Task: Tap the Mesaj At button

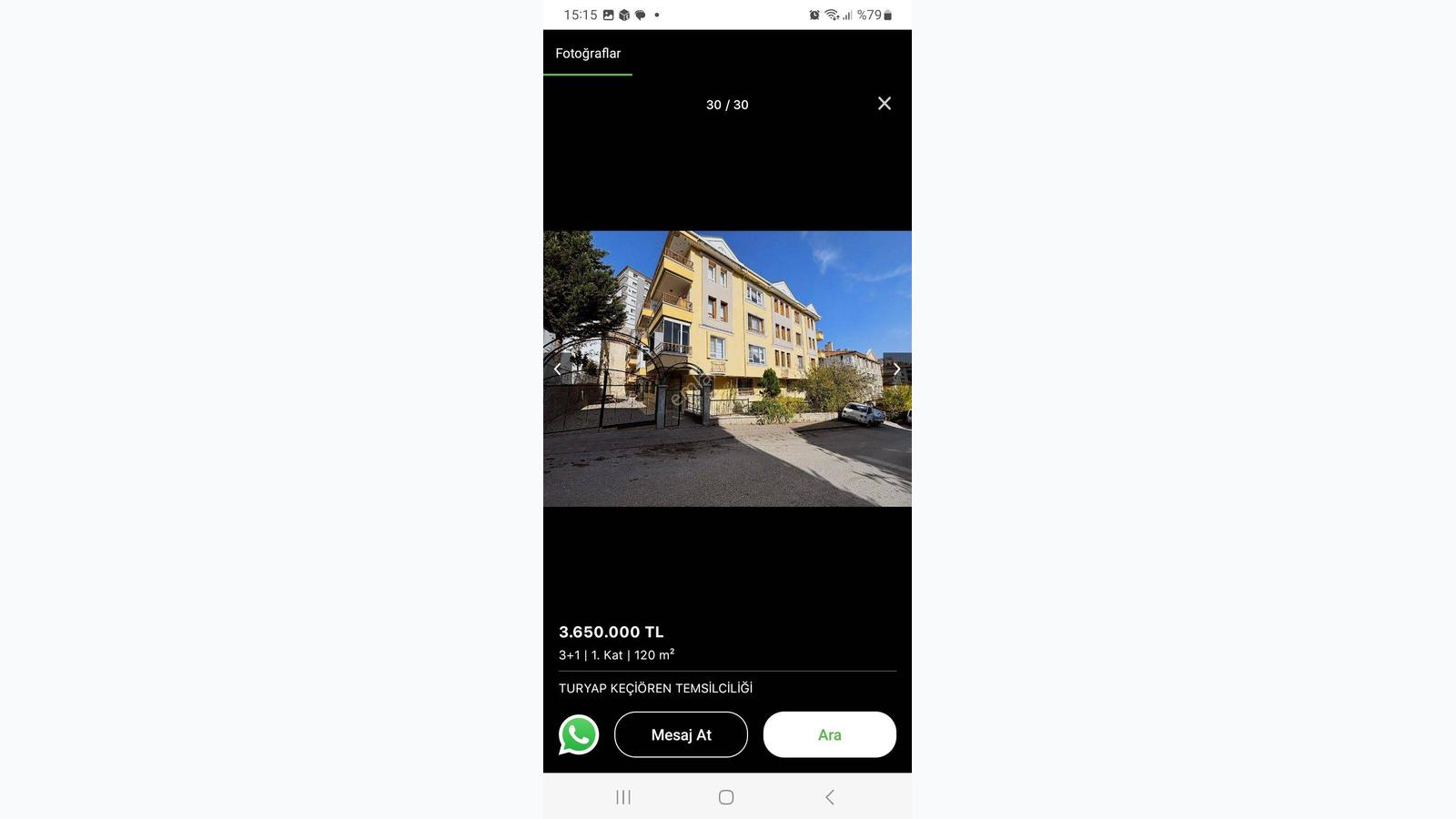Action: click(681, 734)
